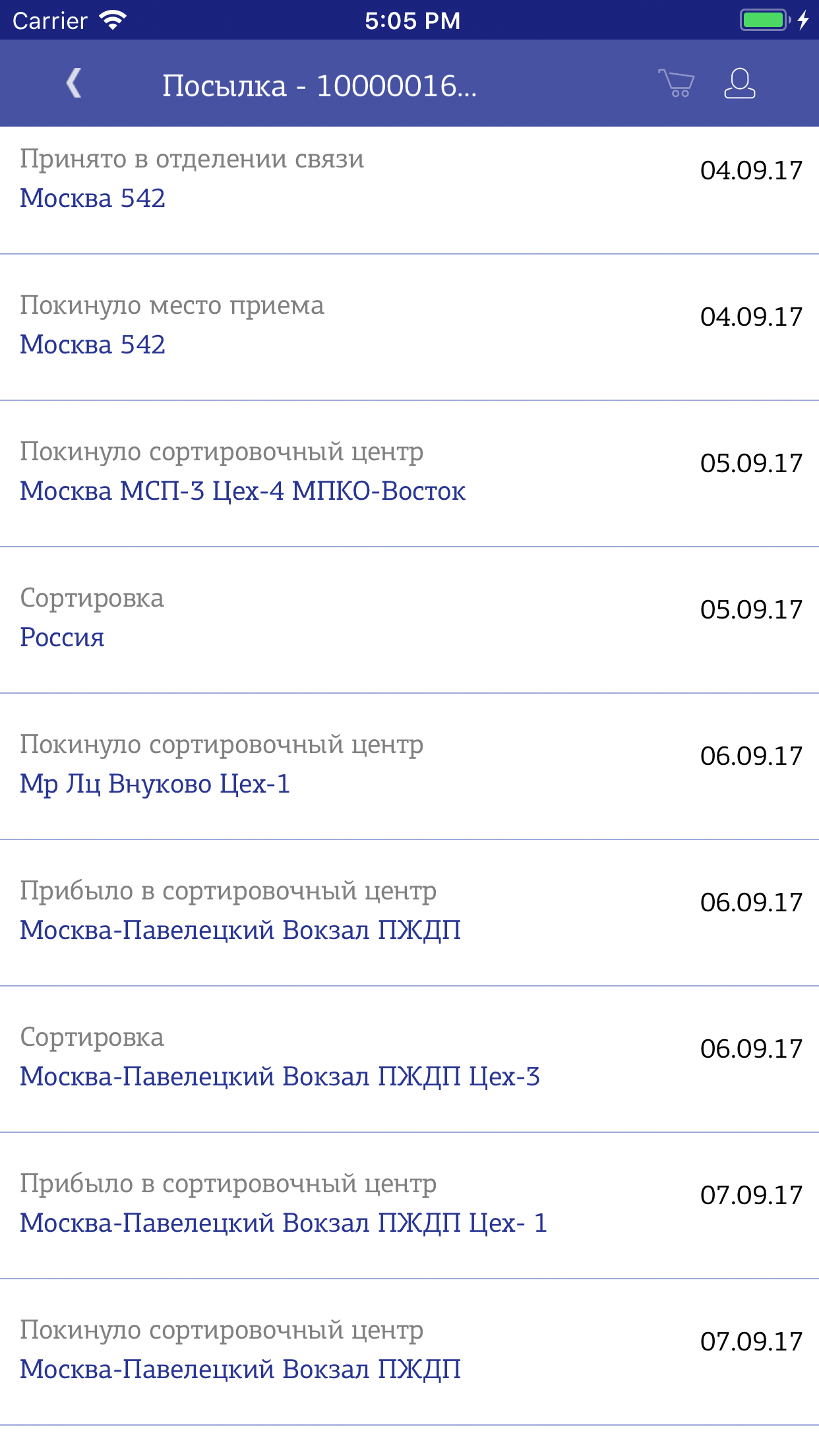
Task: Select location link Москва 542
Action: (93, 197)
